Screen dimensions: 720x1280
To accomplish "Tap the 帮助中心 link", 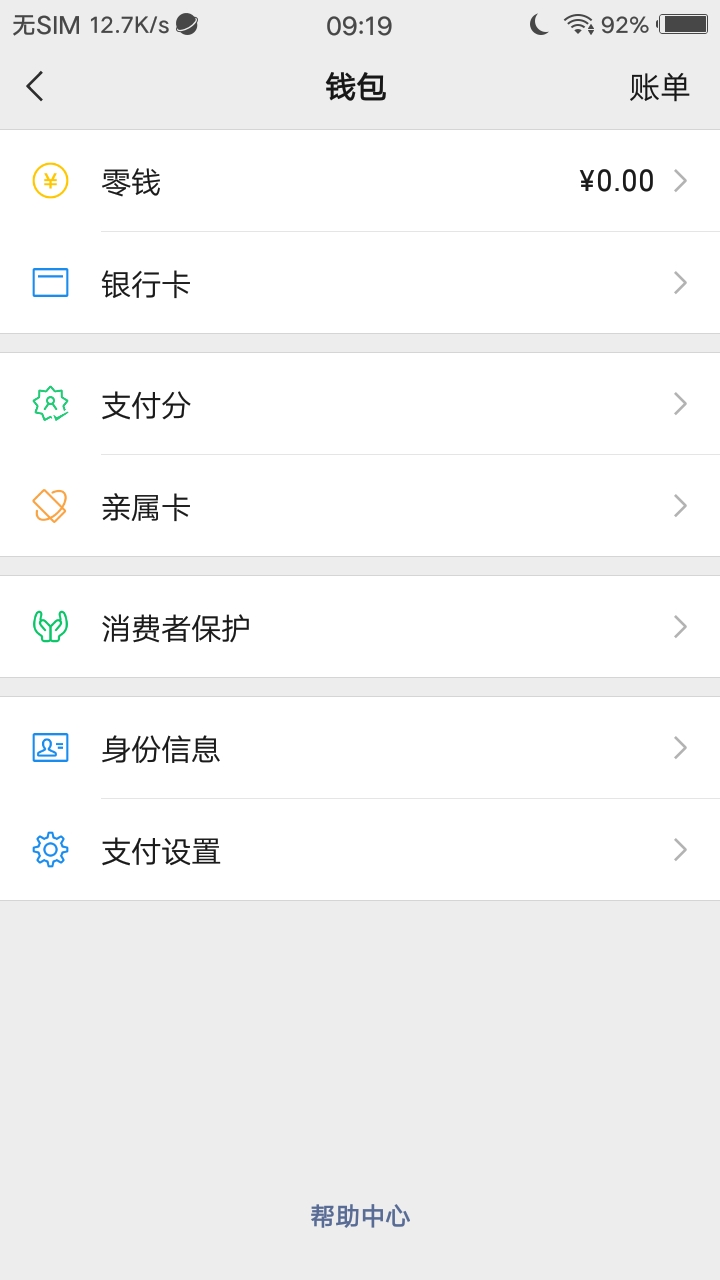I will tap(360, 1216).
